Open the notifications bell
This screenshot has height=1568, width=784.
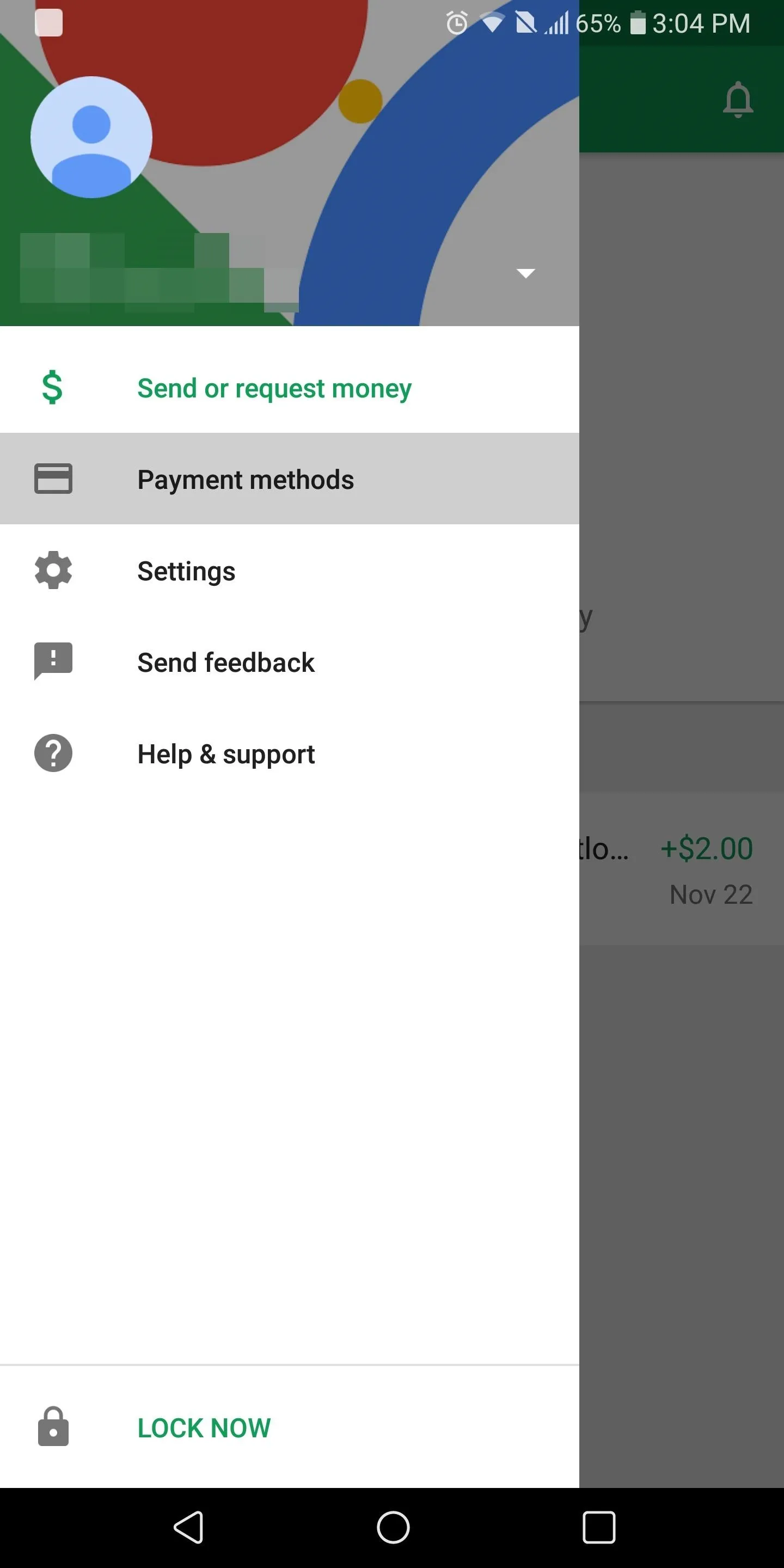coord(738,99)
